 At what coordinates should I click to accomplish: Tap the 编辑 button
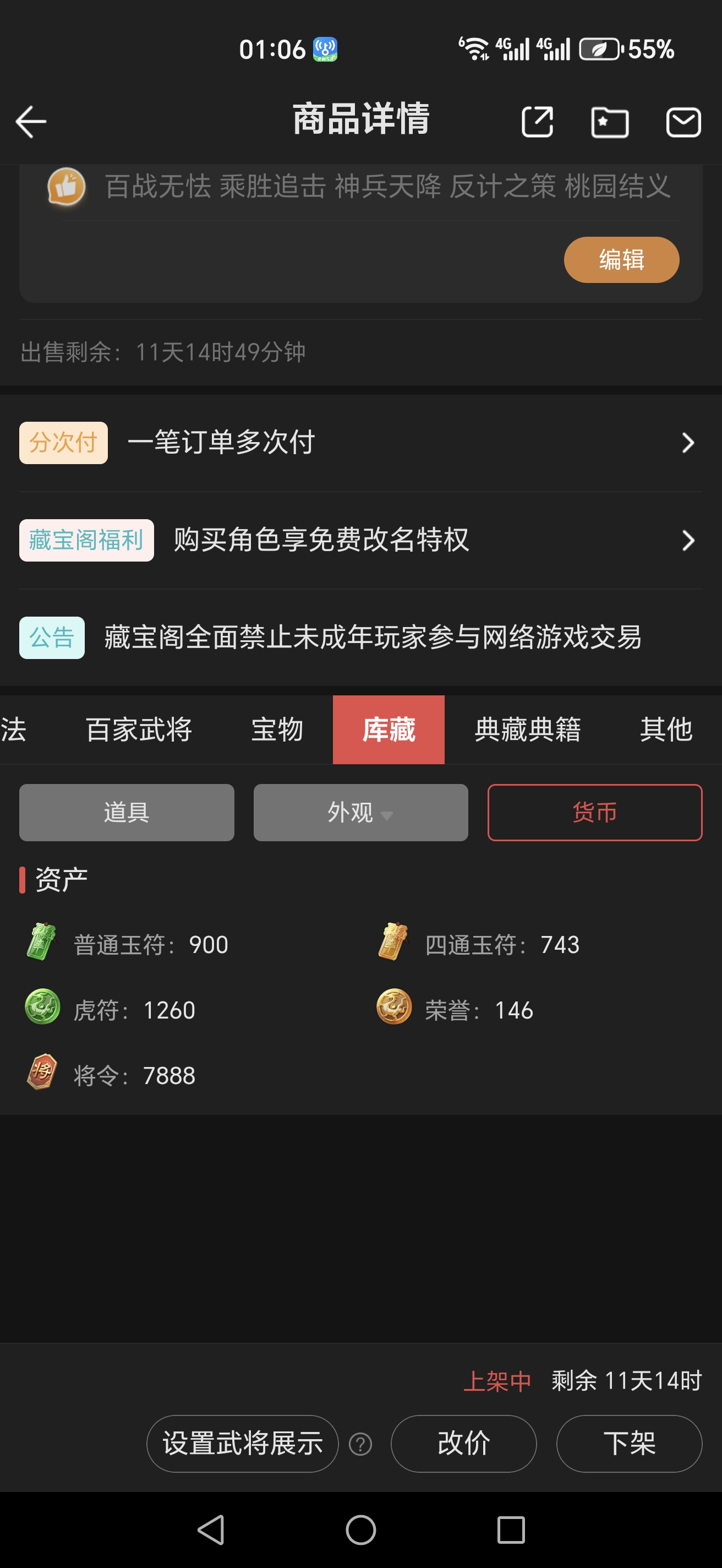pyautogui.click(x=621, y=260)
